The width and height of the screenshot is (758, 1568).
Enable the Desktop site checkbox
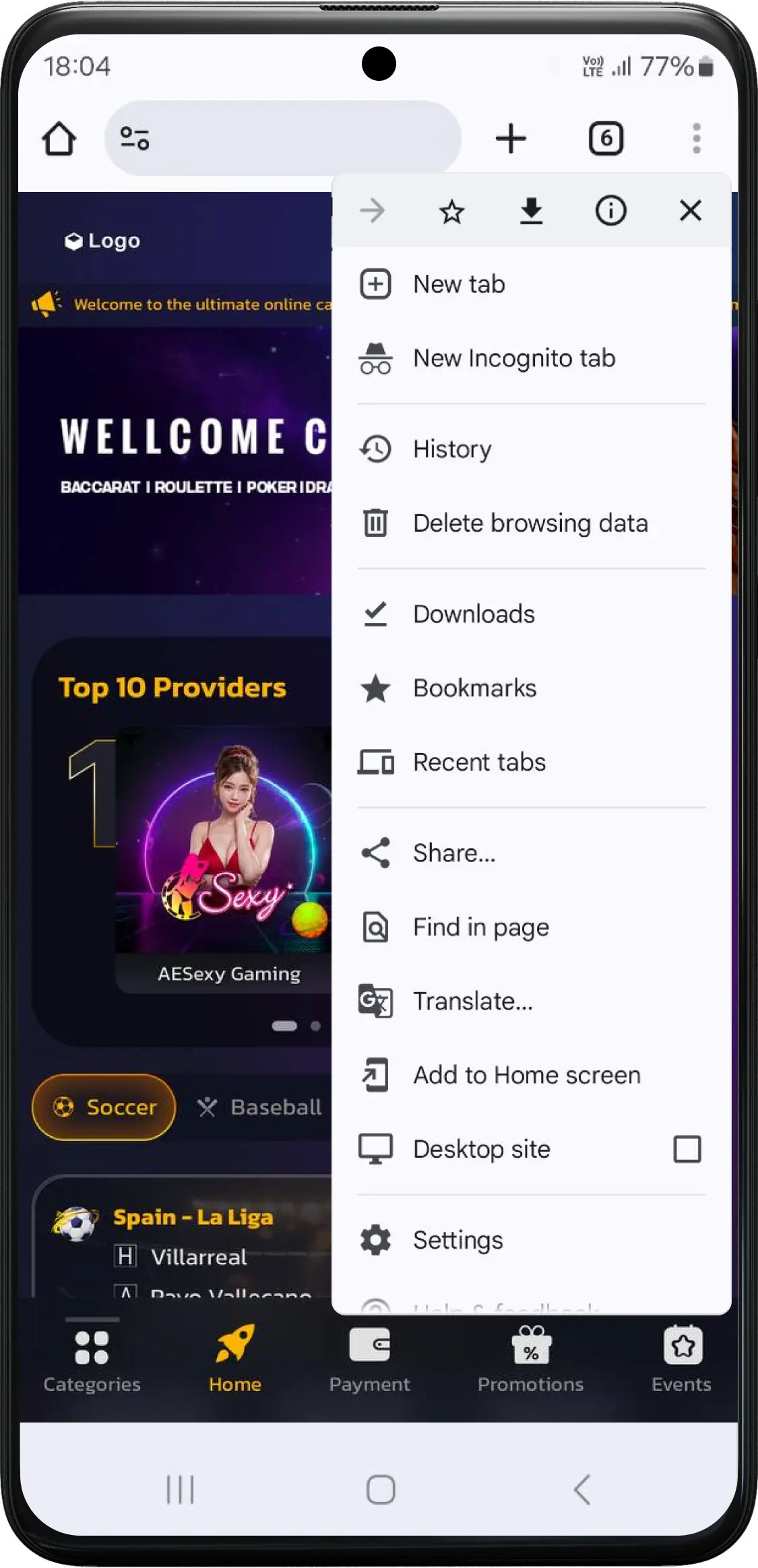[x=687, y=1149]
